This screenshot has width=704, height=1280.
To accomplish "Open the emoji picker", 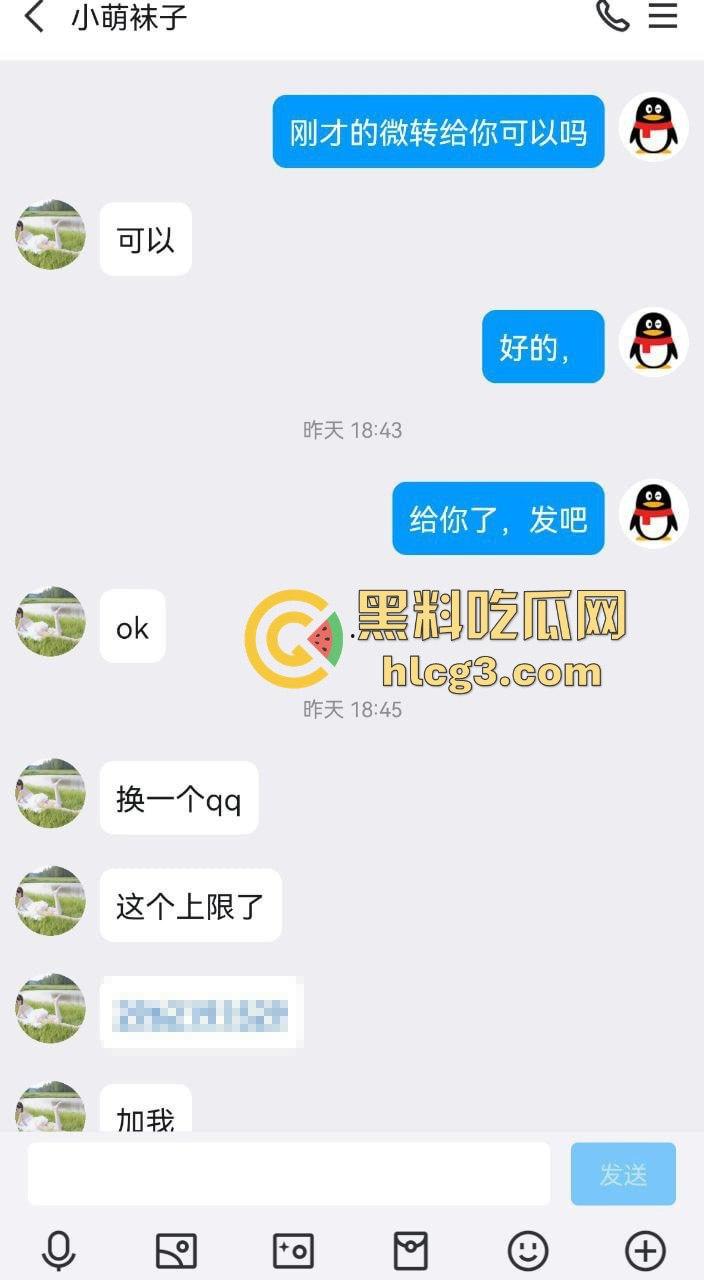I will click(528, 1250).
